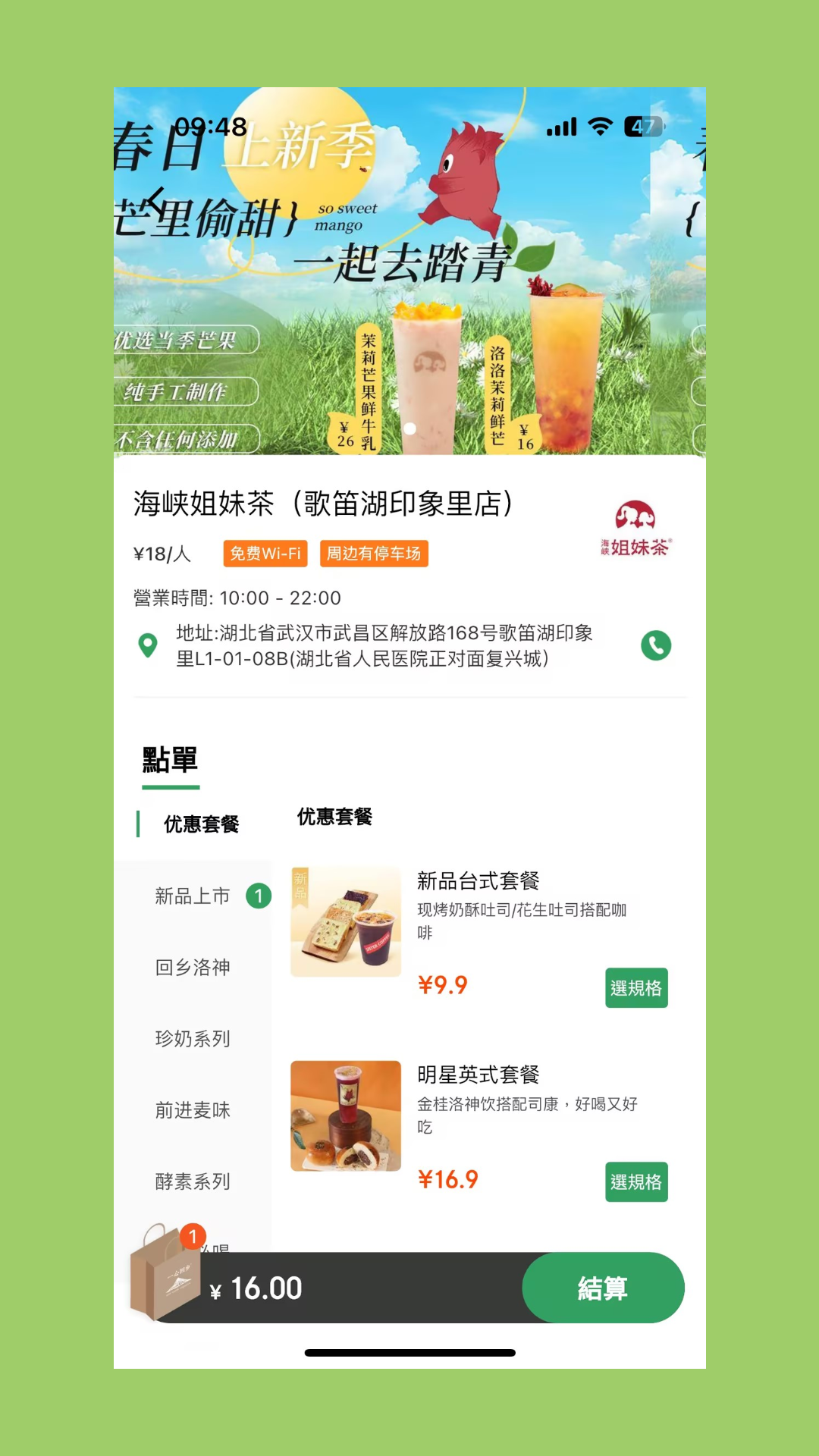Tap 結算 to check out
This screenshot has width=819, height=1456.
[x=603, y=1288]
